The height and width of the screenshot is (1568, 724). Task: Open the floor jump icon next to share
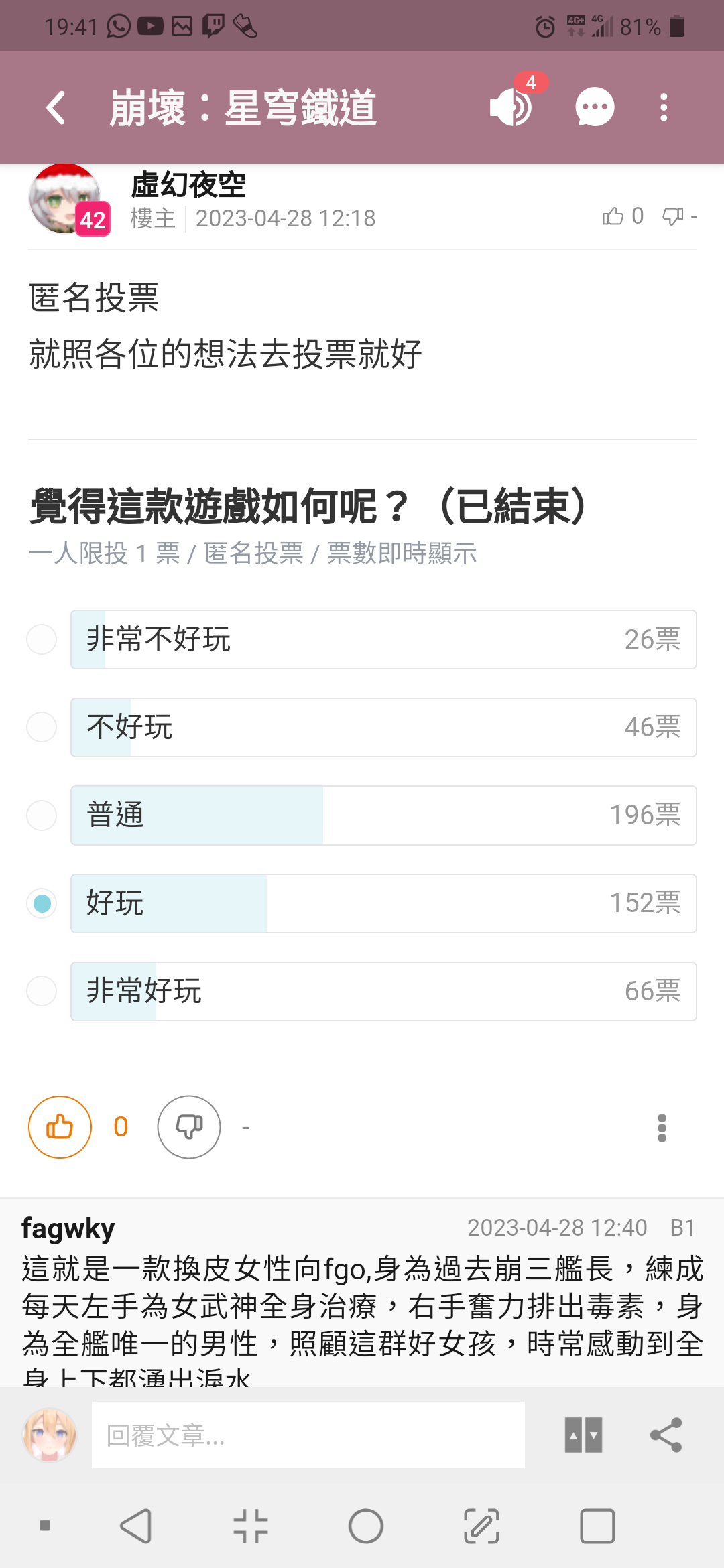[x=583, y=1435]
